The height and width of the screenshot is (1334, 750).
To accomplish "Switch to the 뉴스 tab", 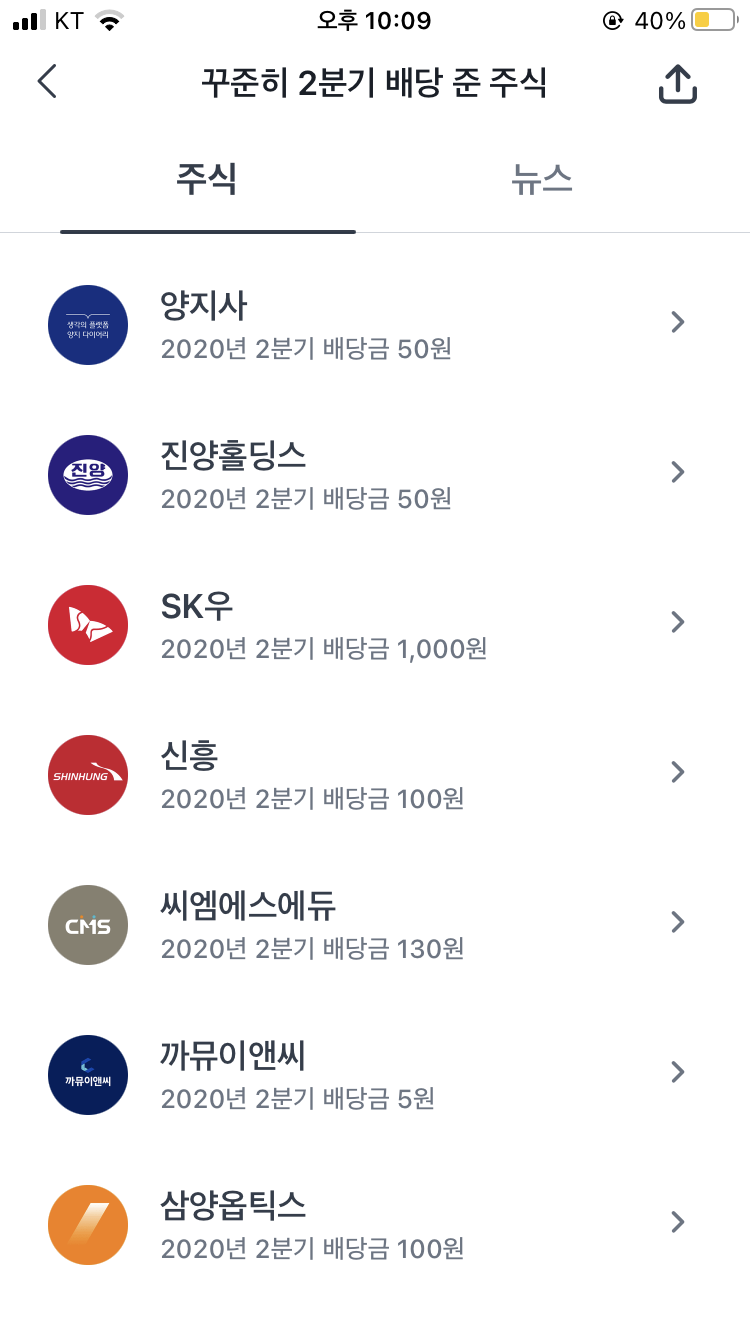I will coord(541,180).
